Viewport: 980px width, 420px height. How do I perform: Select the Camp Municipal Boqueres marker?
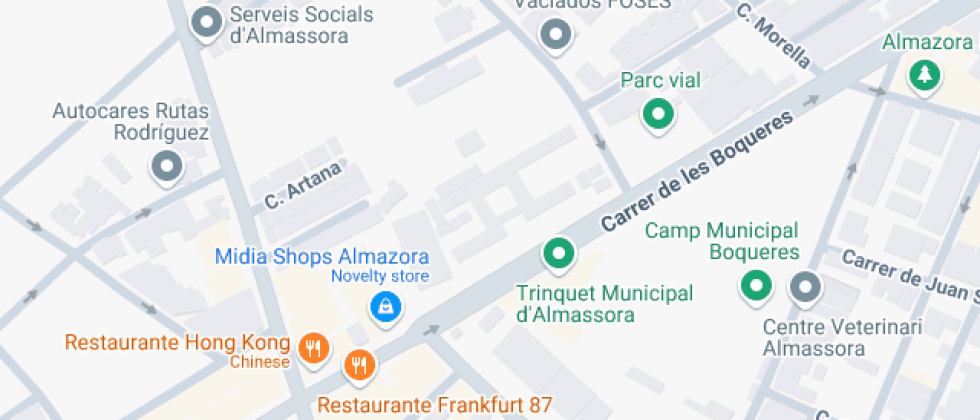coord(756,287)
